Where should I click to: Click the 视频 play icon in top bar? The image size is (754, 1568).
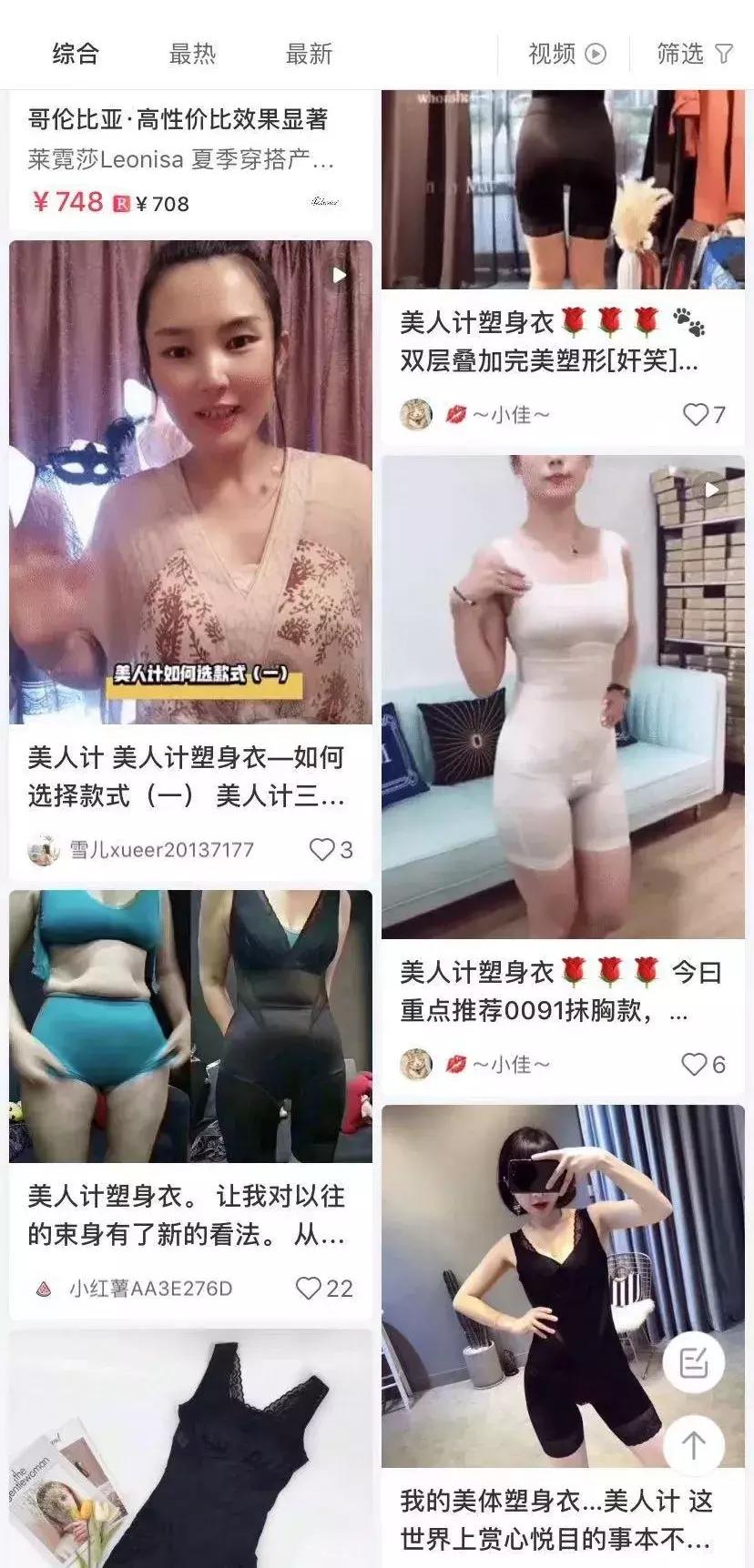(595, 55)
